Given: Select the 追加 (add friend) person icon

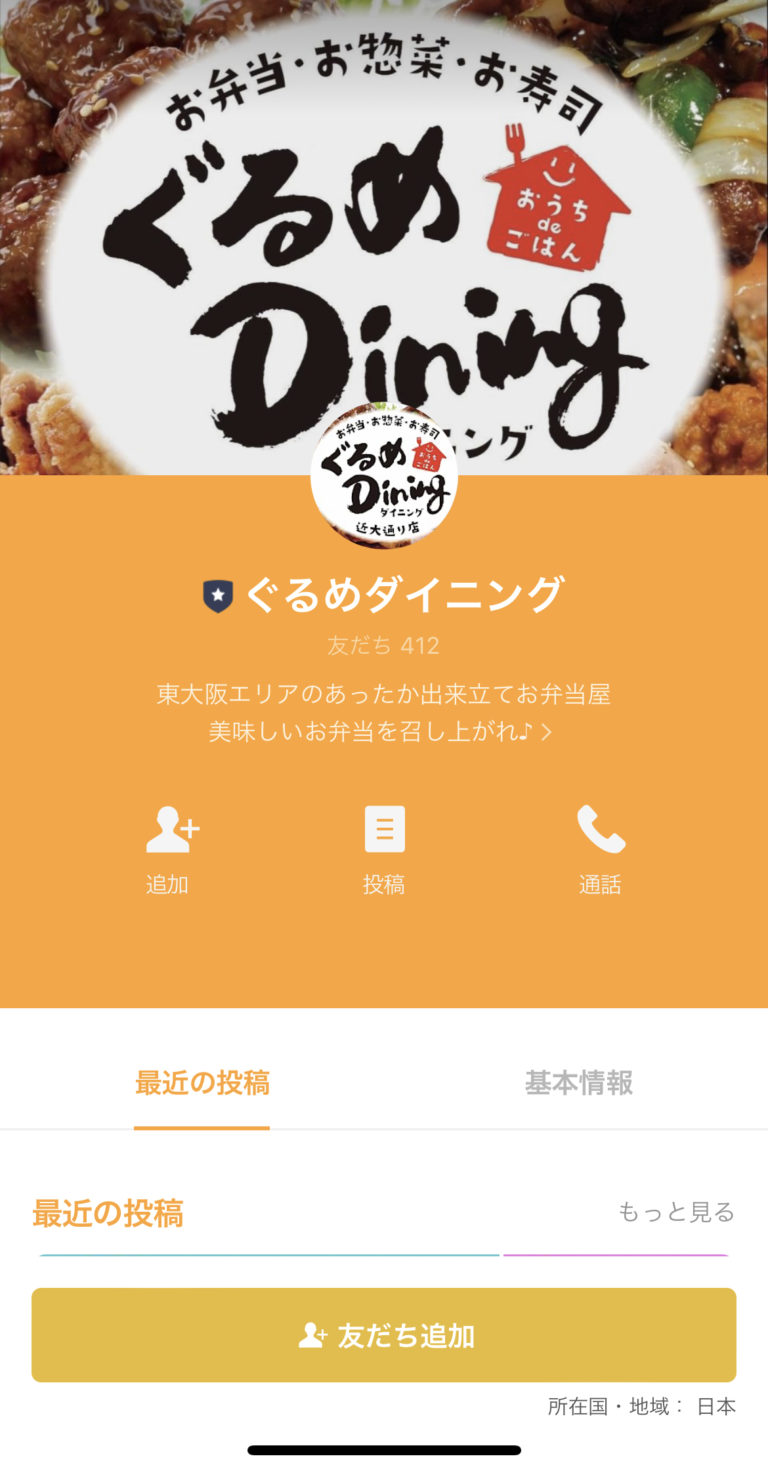Looking at the screenshot, I should pos(170,828).
